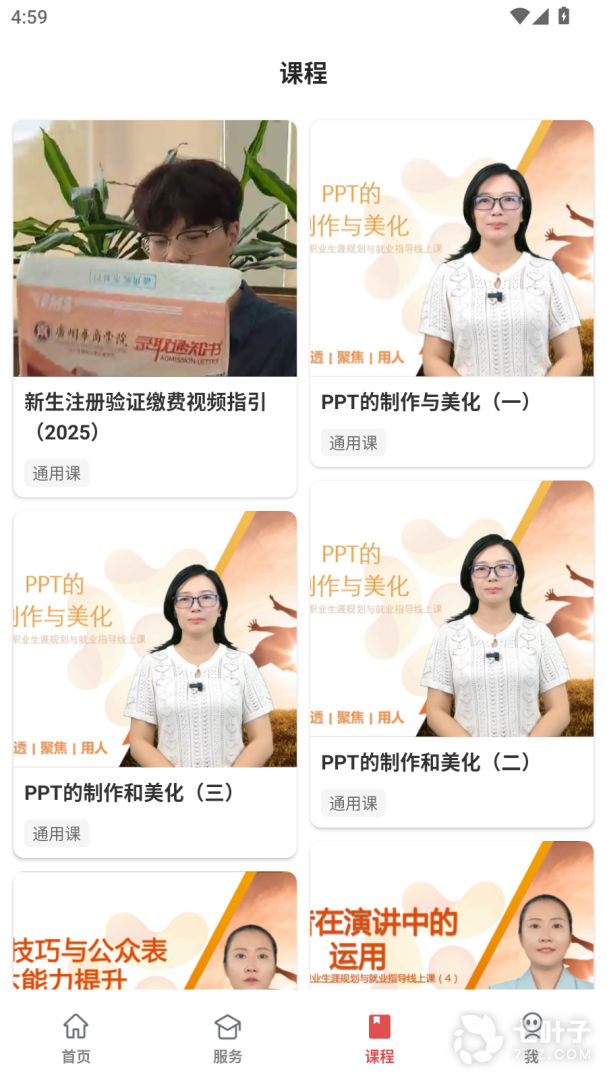This screenshot has width=607, height=1080.
Task: Open PPT的制作与美化（一）course
Action: (451, 292)
